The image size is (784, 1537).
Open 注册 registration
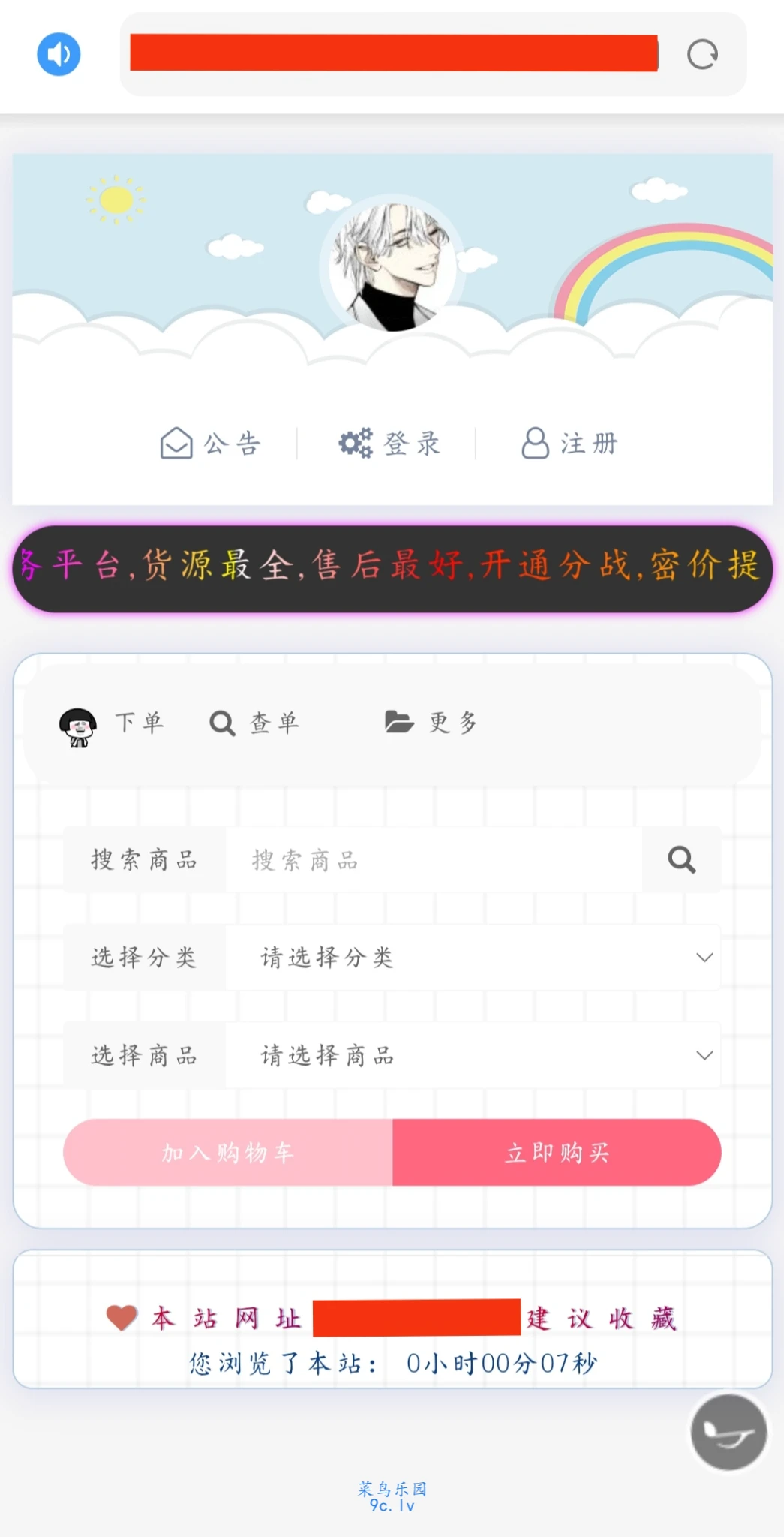pyautogui.click(x=570, y=444)
